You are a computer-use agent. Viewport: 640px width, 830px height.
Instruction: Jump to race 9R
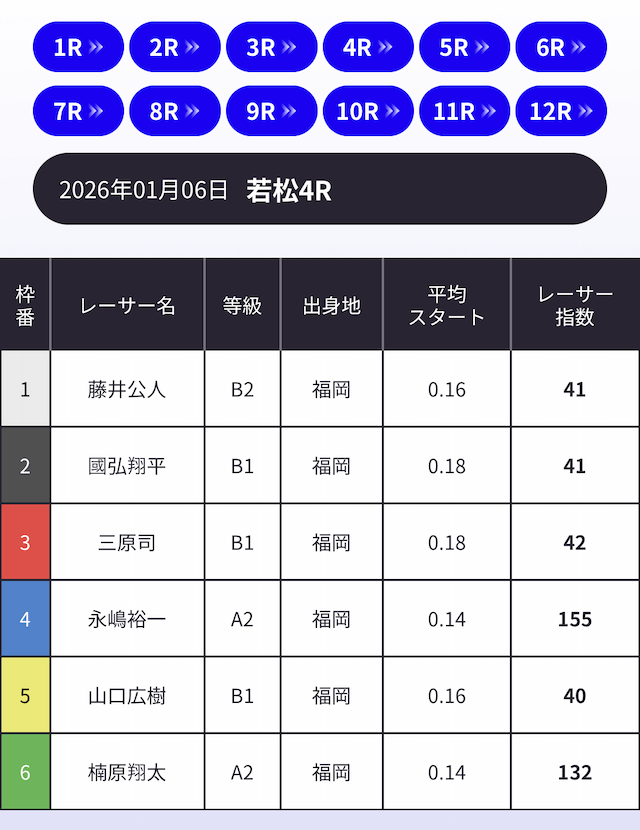point(272,111)
